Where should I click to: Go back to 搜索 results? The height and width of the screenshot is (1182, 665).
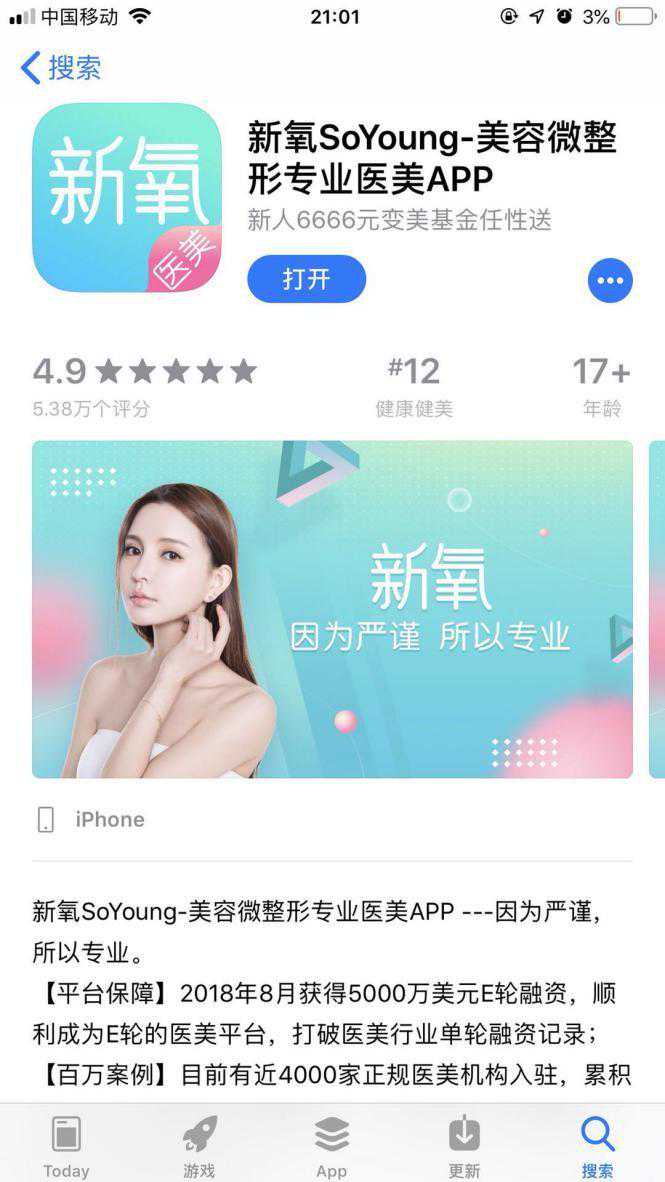point(61,68)
